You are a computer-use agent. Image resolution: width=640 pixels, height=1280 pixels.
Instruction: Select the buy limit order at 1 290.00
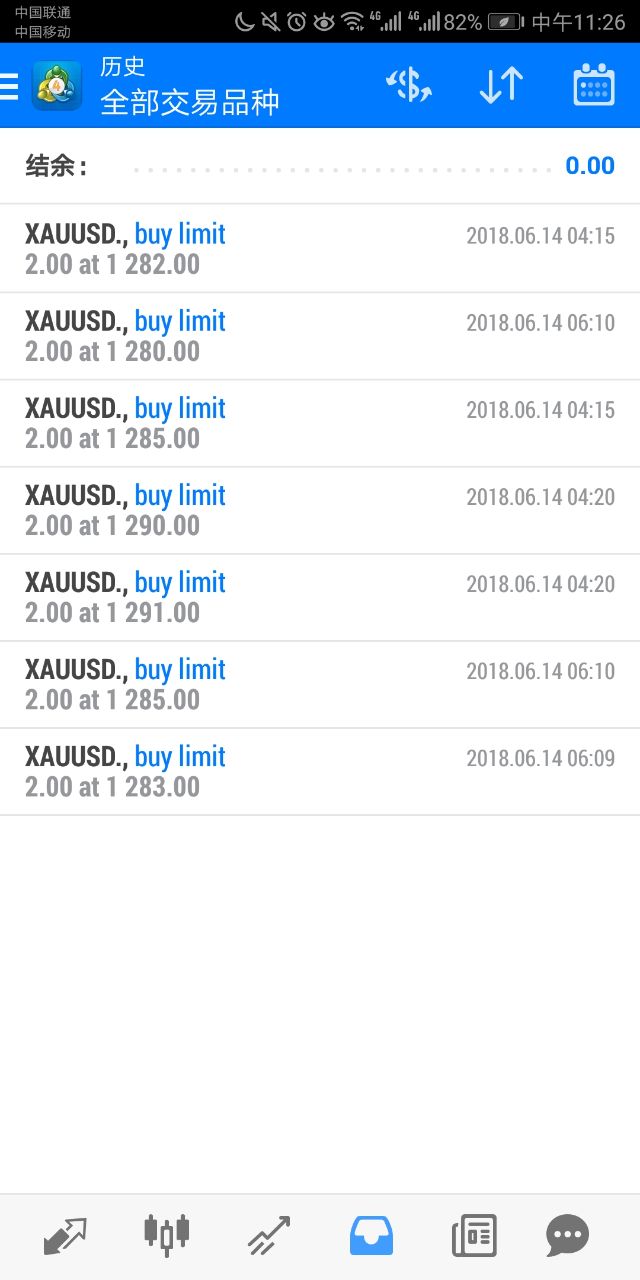(x=320, y=510)
